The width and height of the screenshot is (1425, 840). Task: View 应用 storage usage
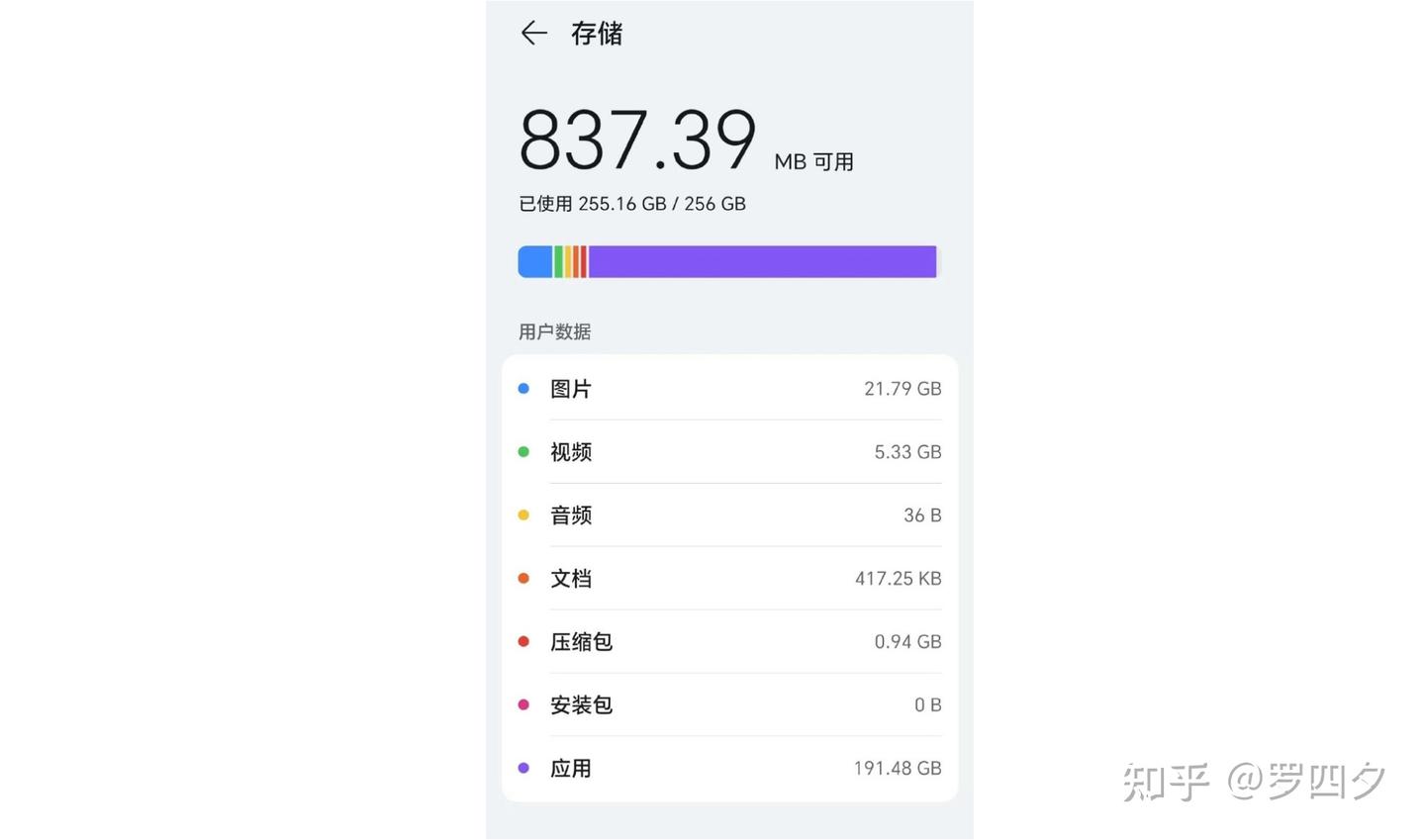click(729, 769)
